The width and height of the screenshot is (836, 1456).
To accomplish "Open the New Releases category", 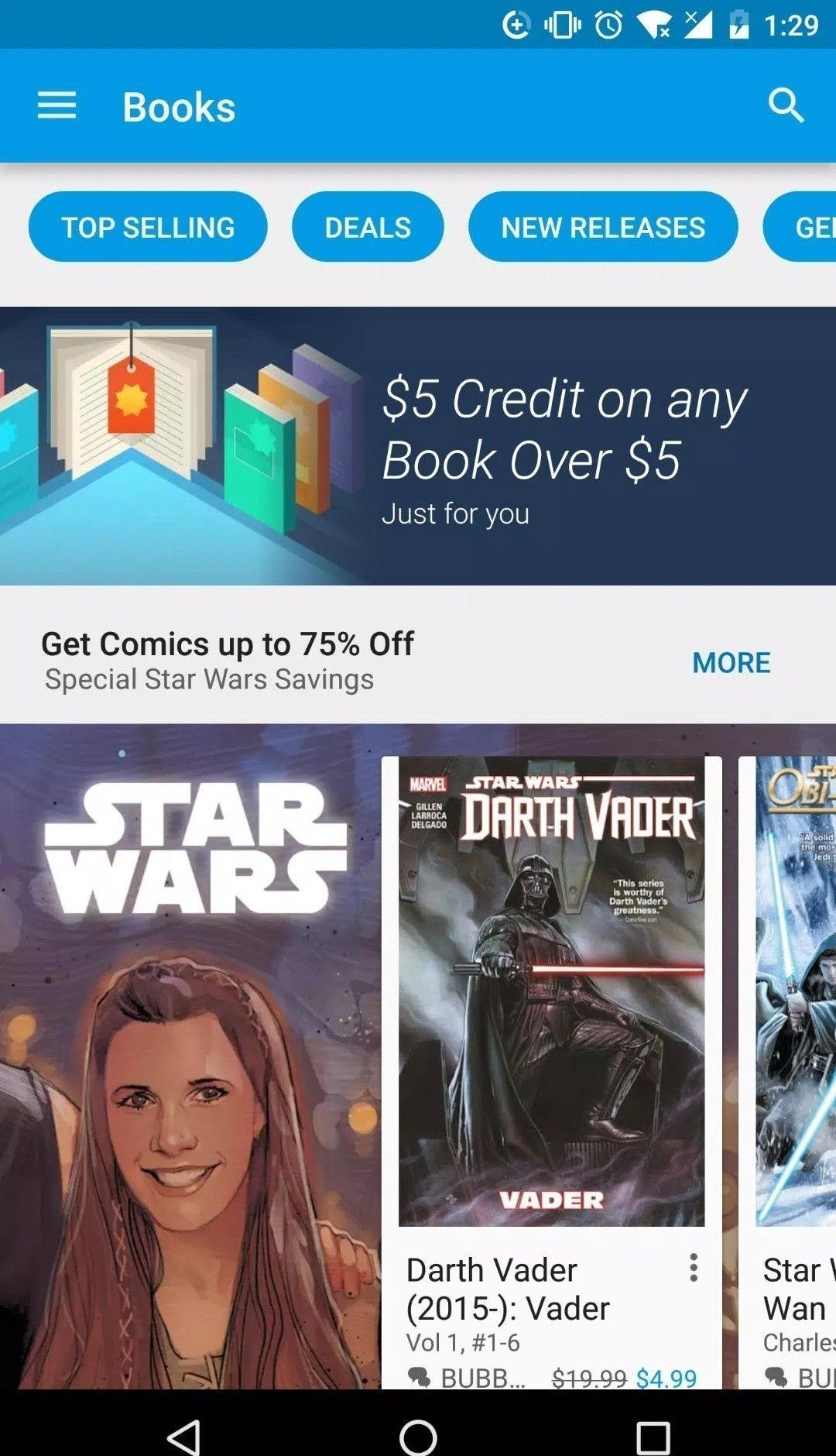I will (603, 228).
